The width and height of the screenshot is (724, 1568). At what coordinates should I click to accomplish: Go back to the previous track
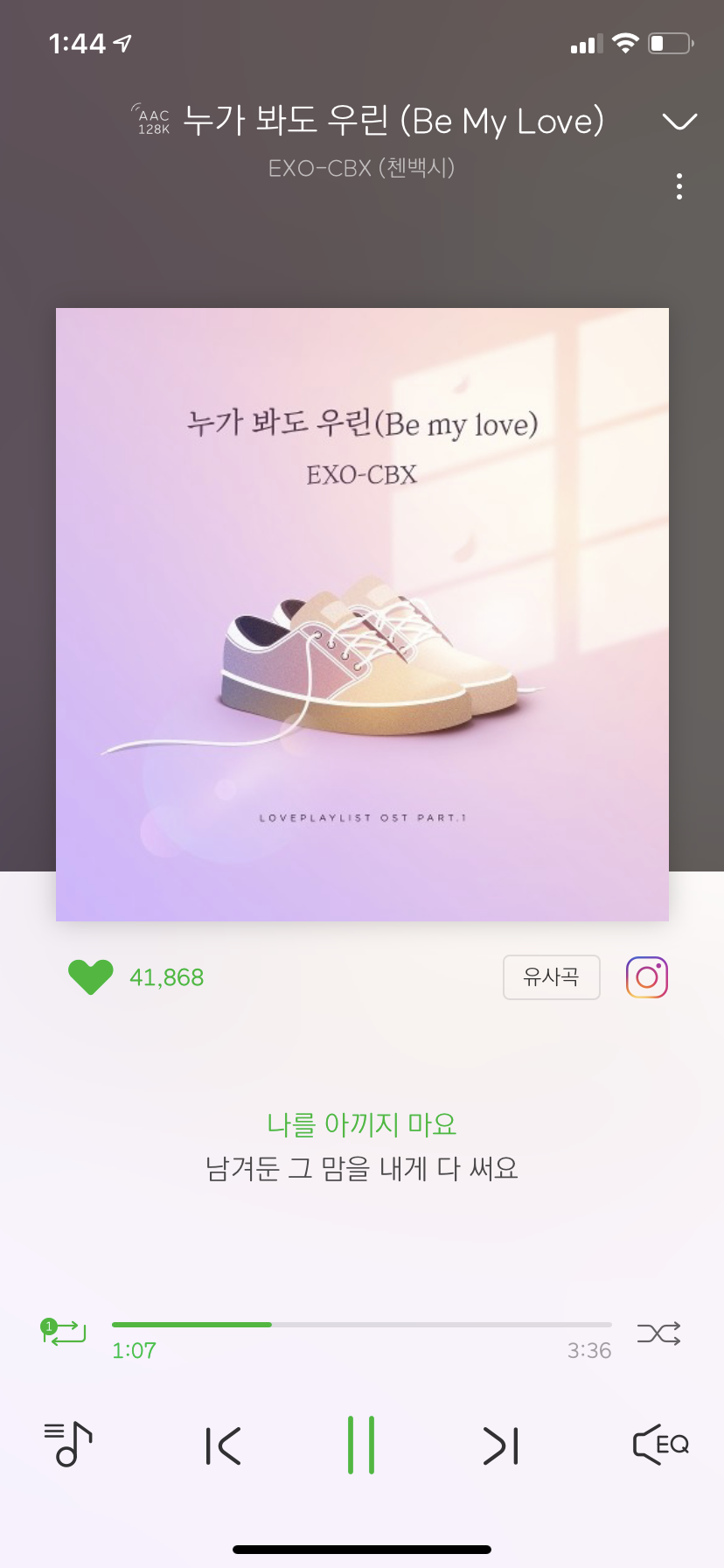[x=223, y=1445]
